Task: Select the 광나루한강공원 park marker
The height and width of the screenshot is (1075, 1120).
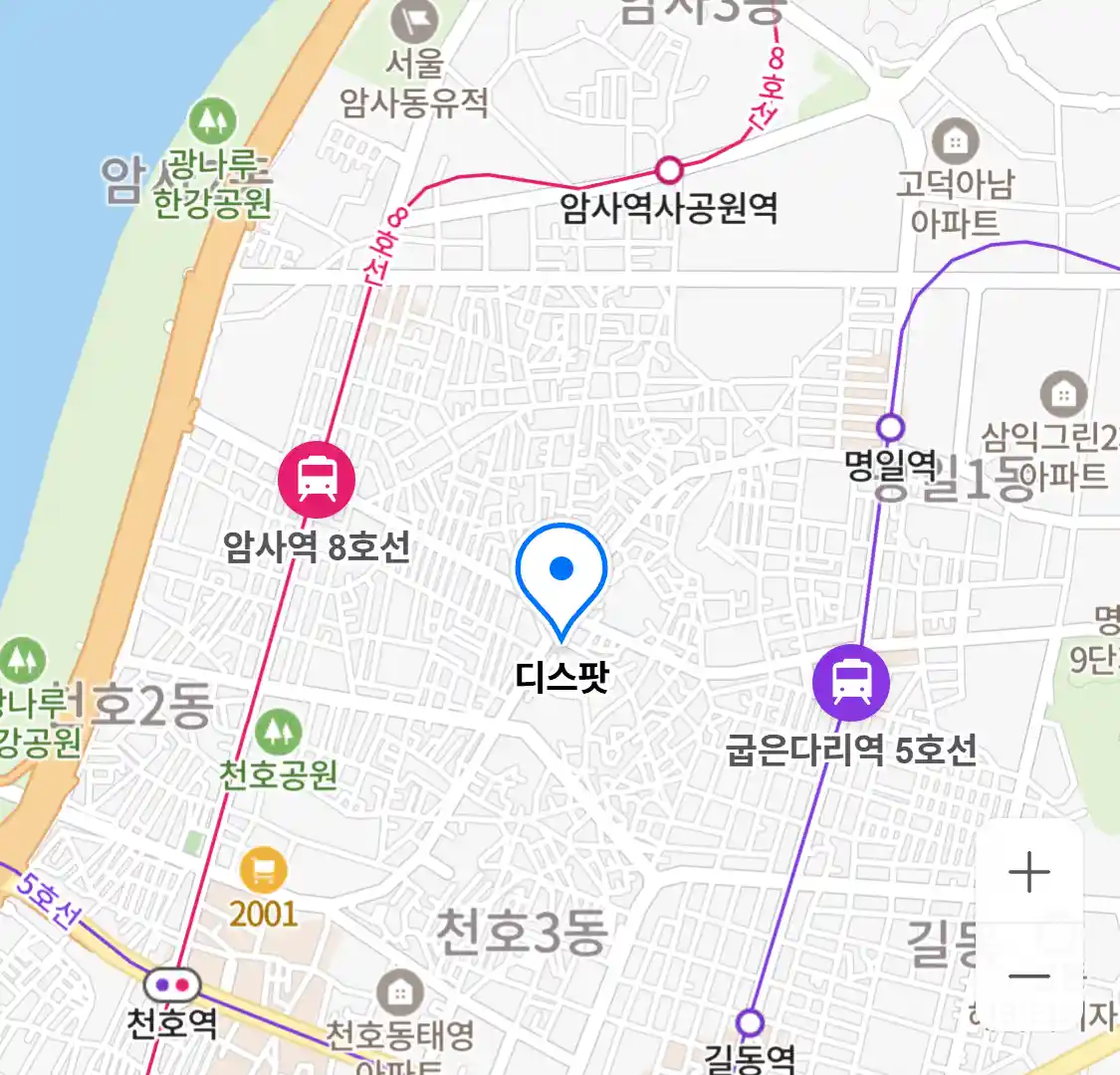Action: [x=212, y=121]
